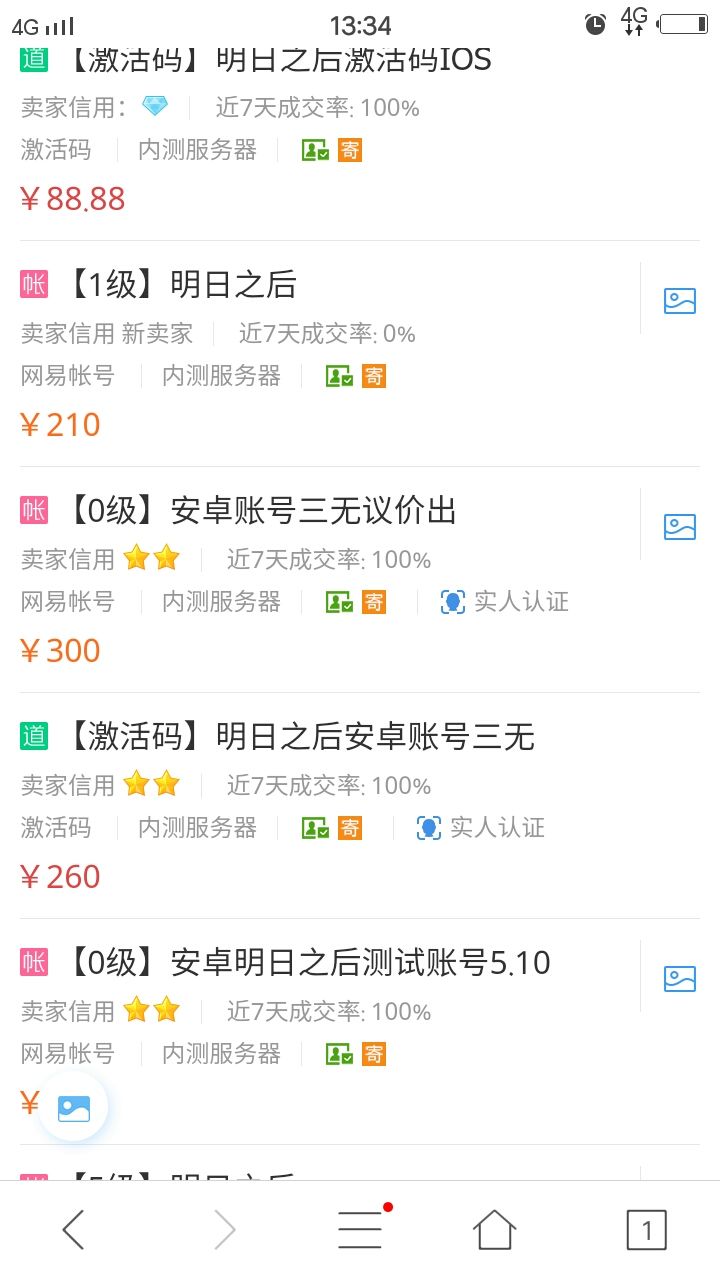Open the browser menu
This screenshot has height=1280, width=720.
[360, 1229]
